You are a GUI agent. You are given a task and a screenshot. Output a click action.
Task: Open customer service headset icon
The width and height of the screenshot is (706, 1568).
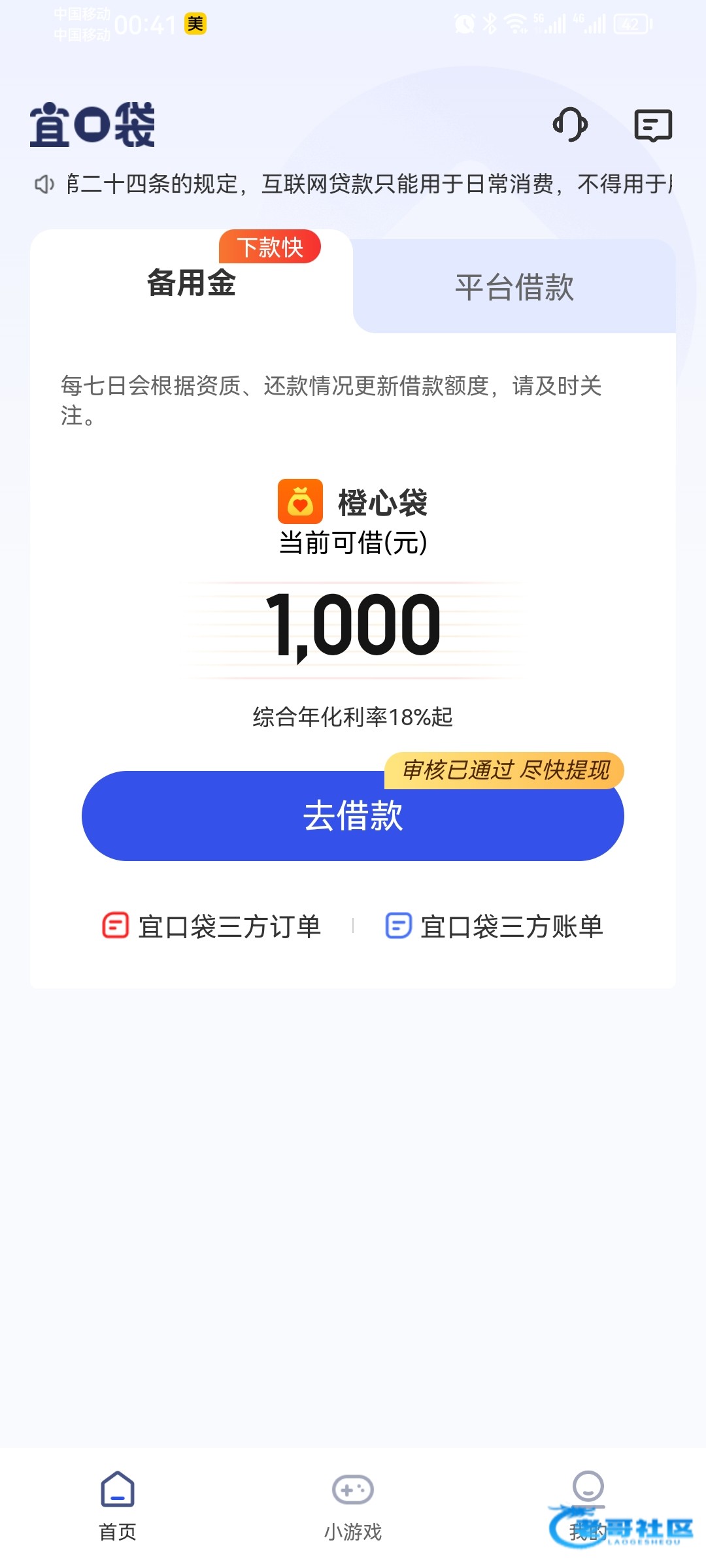[570, 124]
